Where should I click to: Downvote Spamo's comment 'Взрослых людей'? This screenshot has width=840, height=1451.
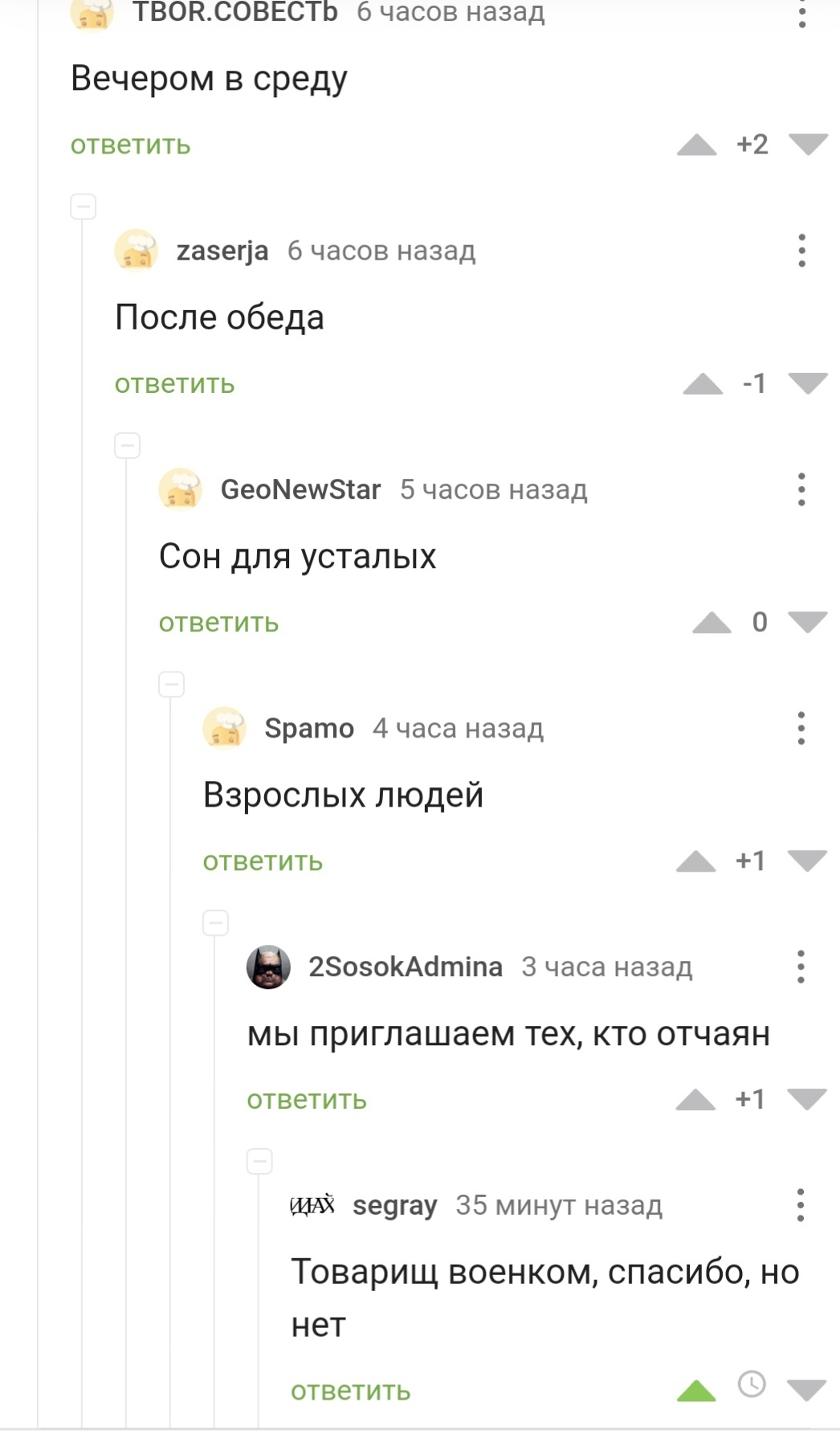807,861
